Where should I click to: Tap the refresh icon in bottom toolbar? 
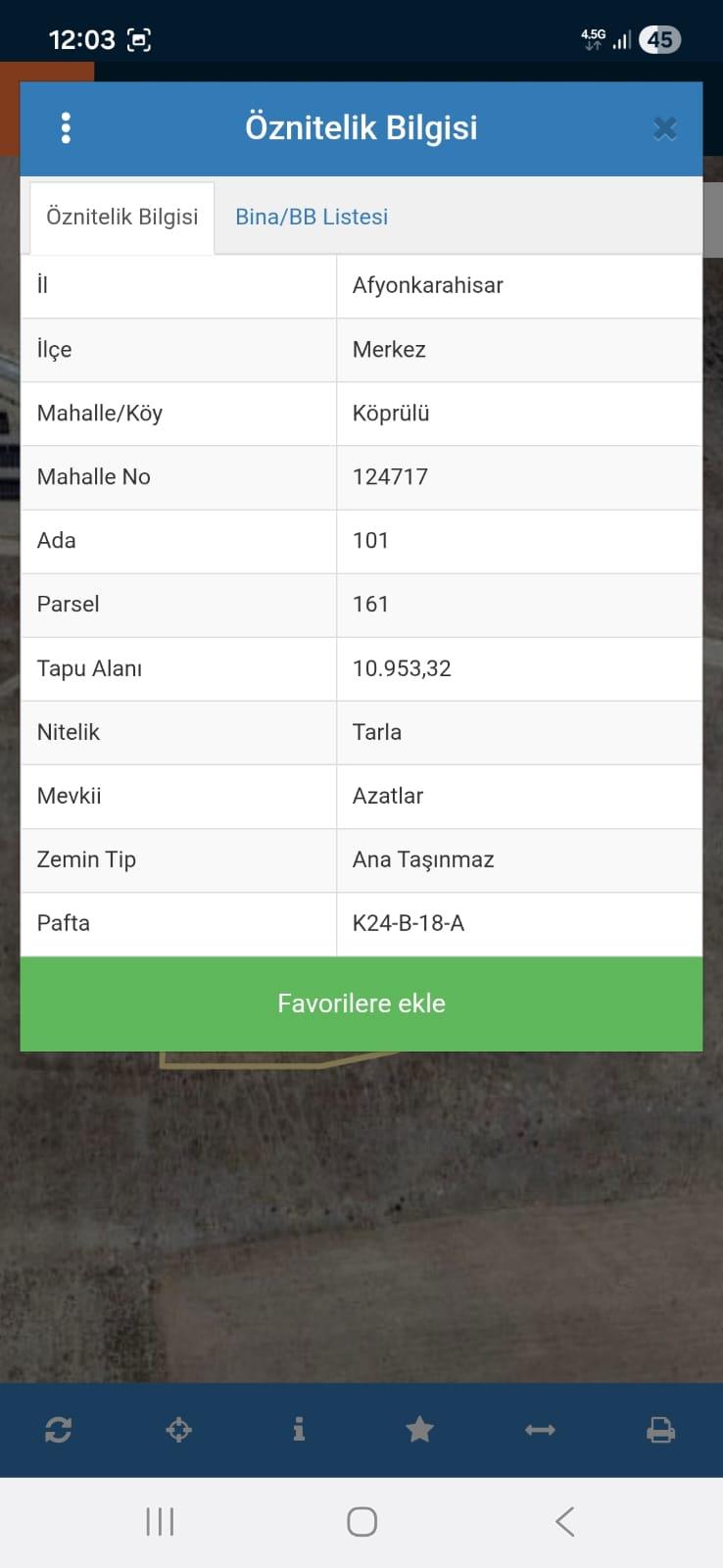[x=58, y=1430]
